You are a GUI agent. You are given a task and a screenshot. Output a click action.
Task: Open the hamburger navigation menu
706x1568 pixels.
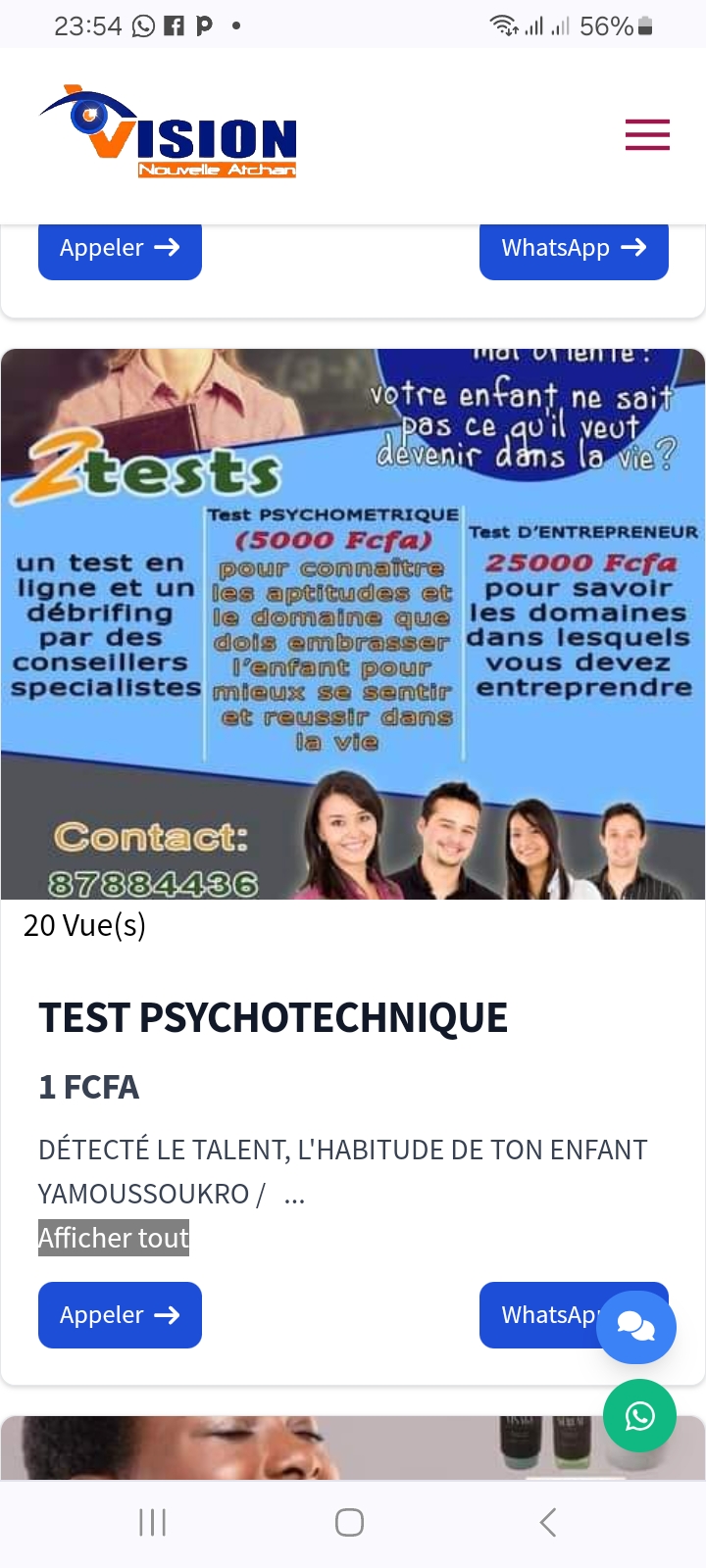[647, 134]
